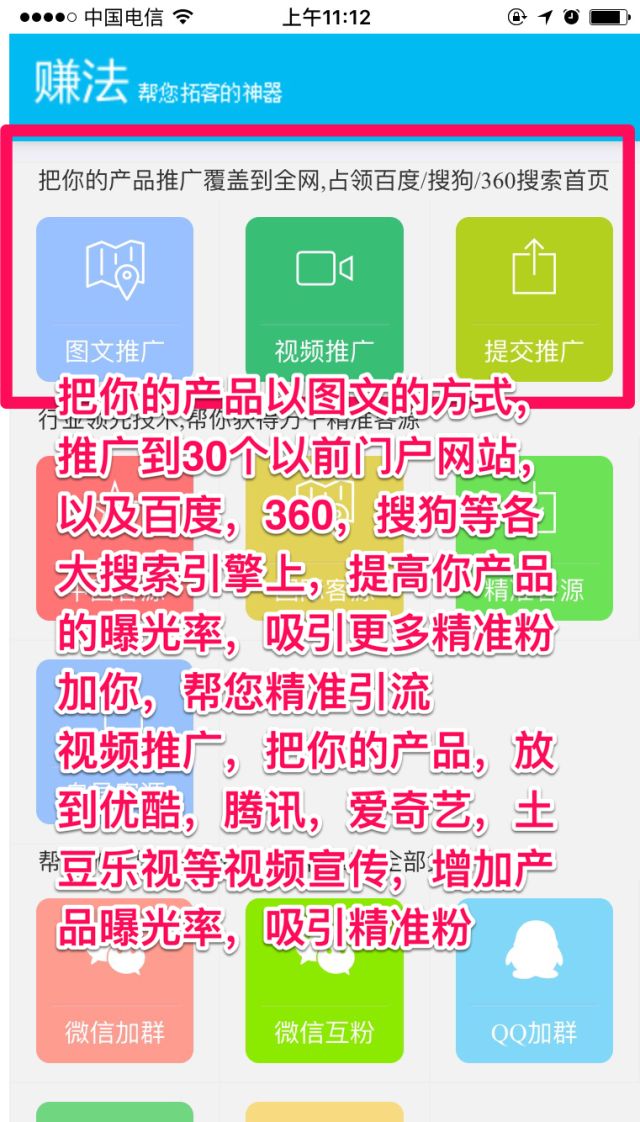Open the 图文推广 tile
This screenshot has width=640, height=1122.
(x=115, y=299)
